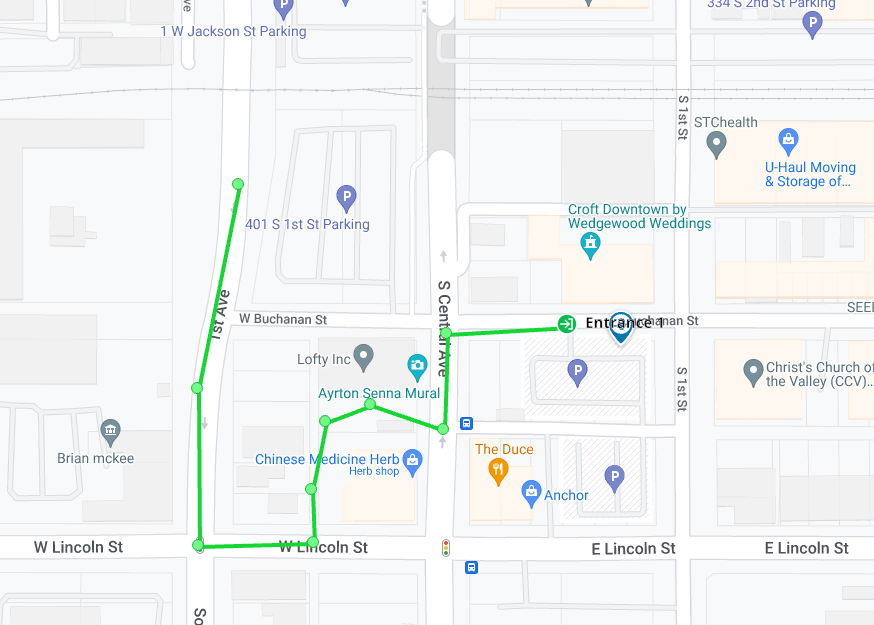The height and width of the screenshot is (625, 874).
Task: Open The Duce restaurant pin
Action: (x=497, y=470)
